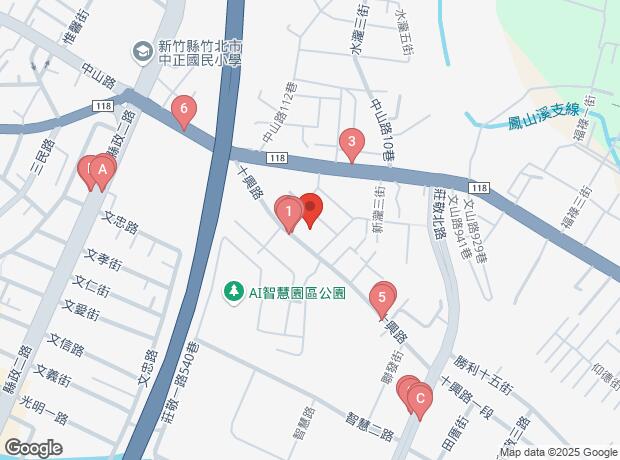The height and width of the screenshot is (460, 620).
Task: Open the AI智慧園區公園 park pin
Action: point(233,292)
